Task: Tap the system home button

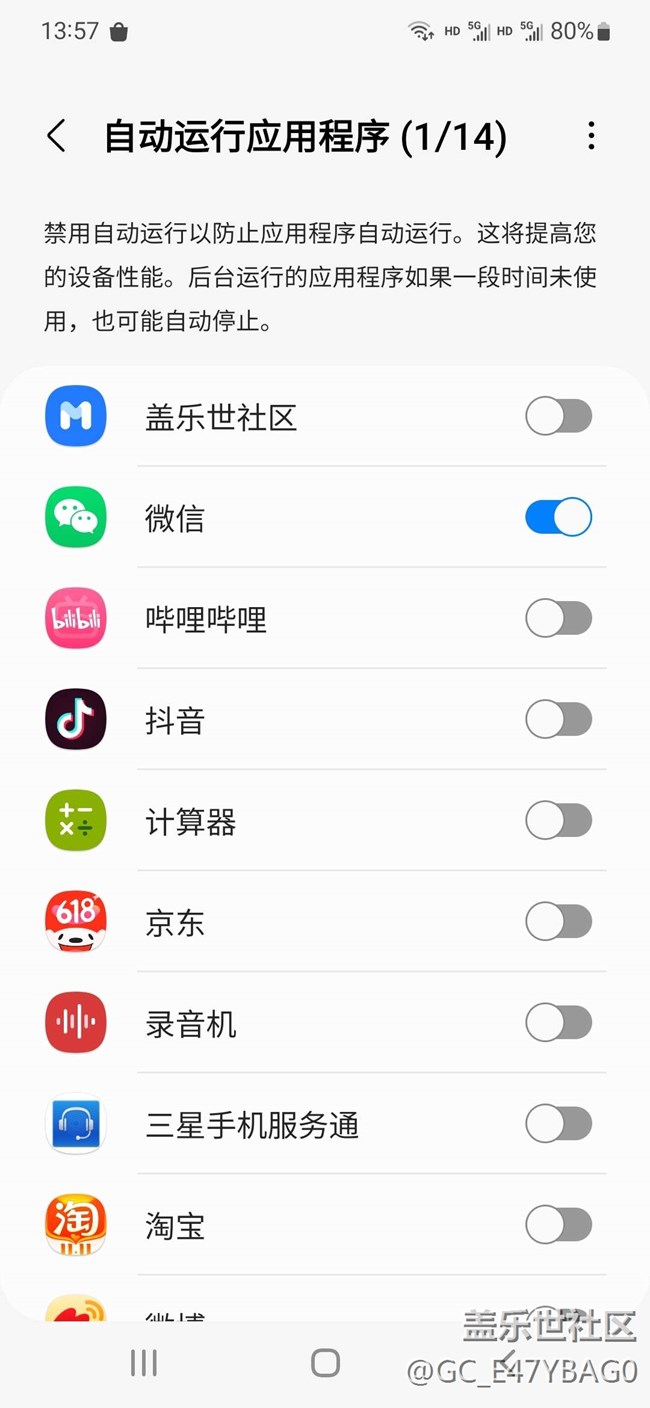Action: [325, 1363]
